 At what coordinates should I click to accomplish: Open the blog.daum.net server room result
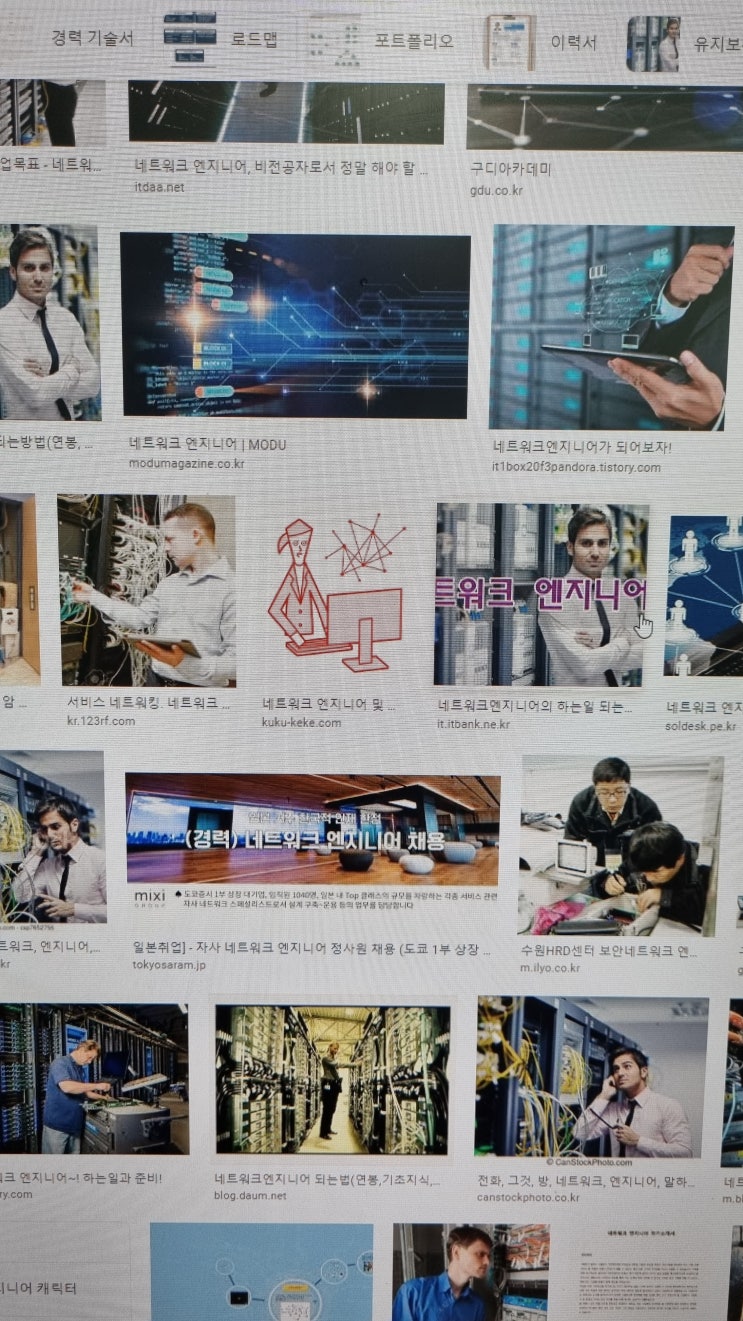click(x=332, y=1079)
